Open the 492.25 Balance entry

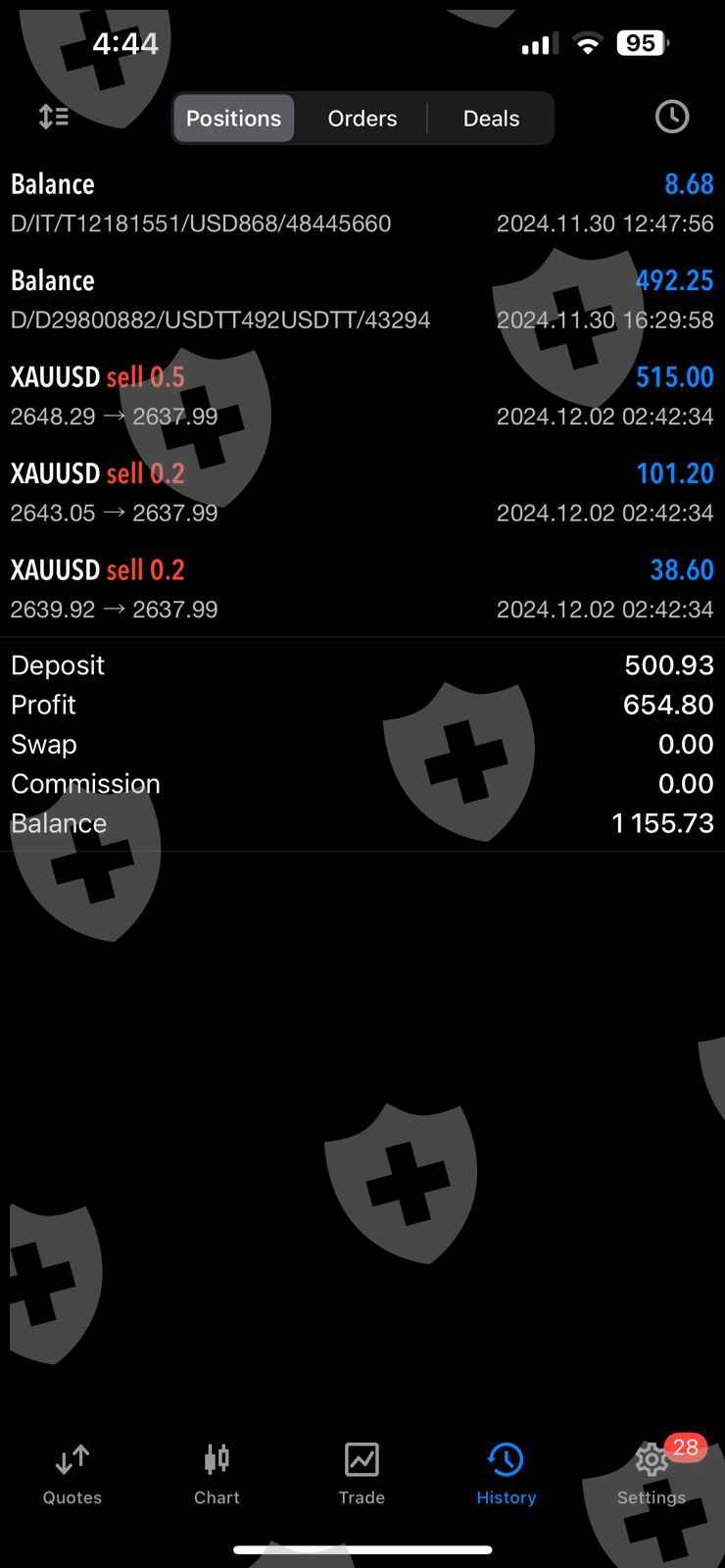(x=362, y=299)
